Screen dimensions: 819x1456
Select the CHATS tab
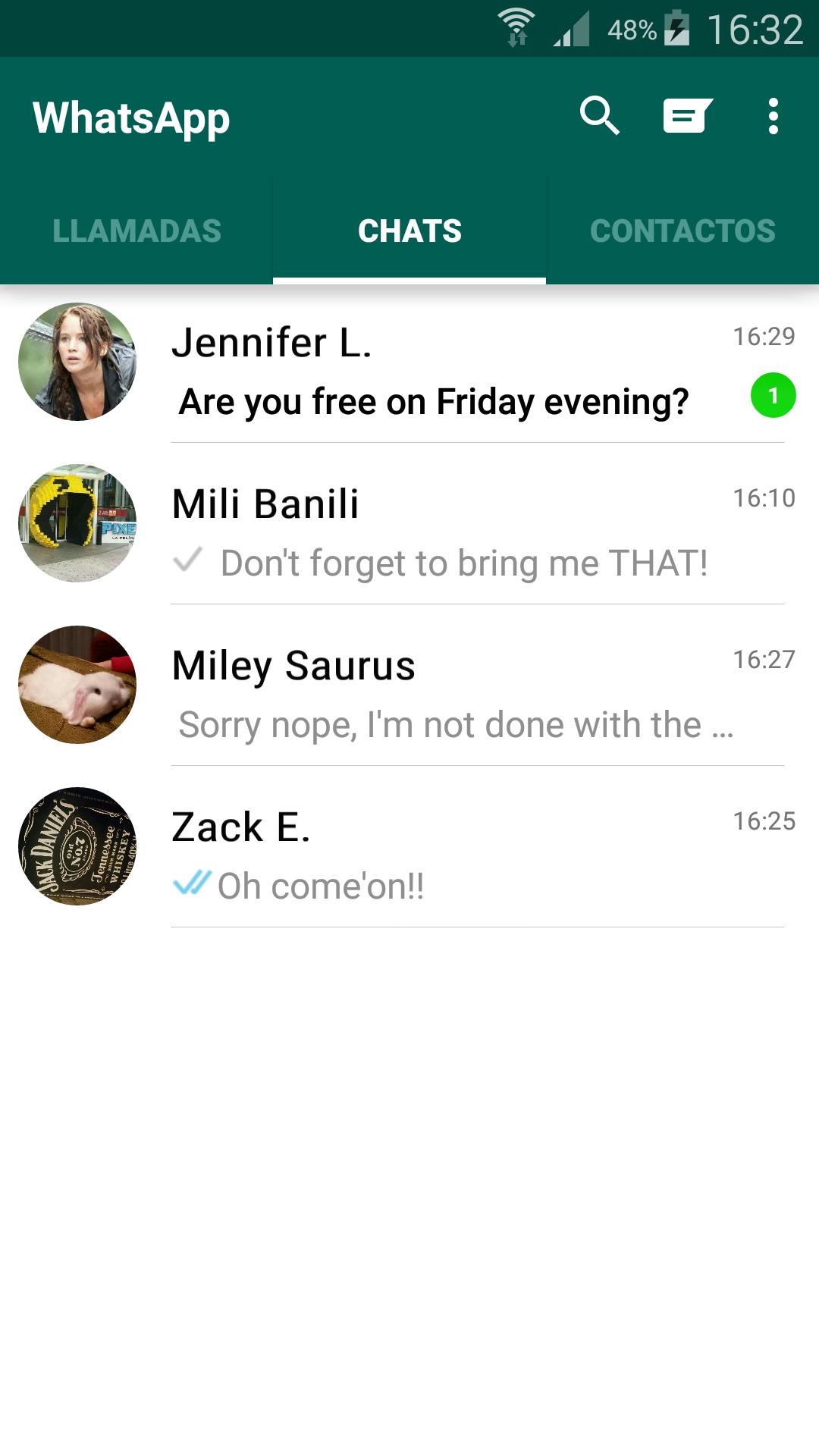click(x=409, y=230)
